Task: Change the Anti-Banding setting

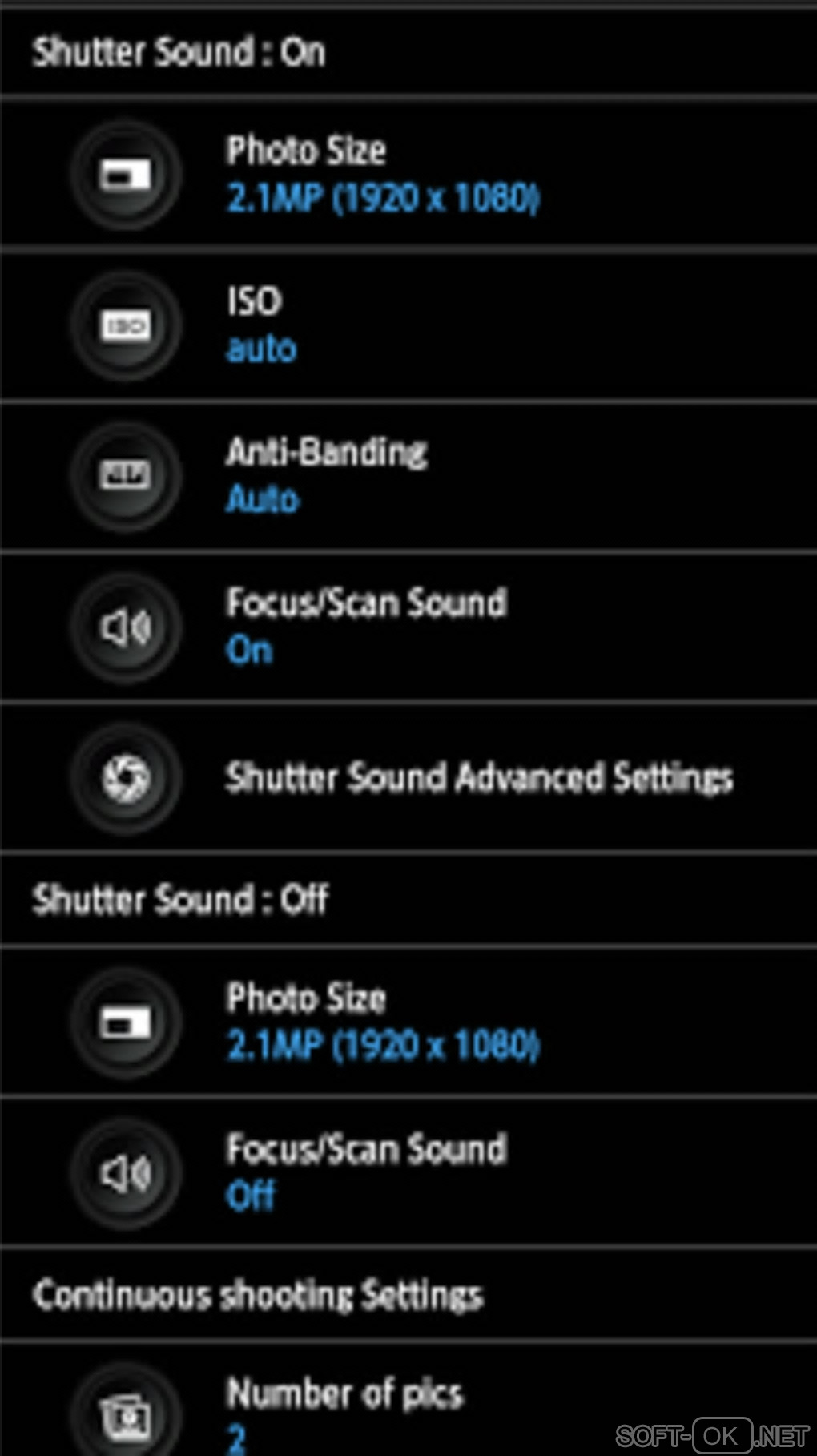Action: click(x=408, y=475)
